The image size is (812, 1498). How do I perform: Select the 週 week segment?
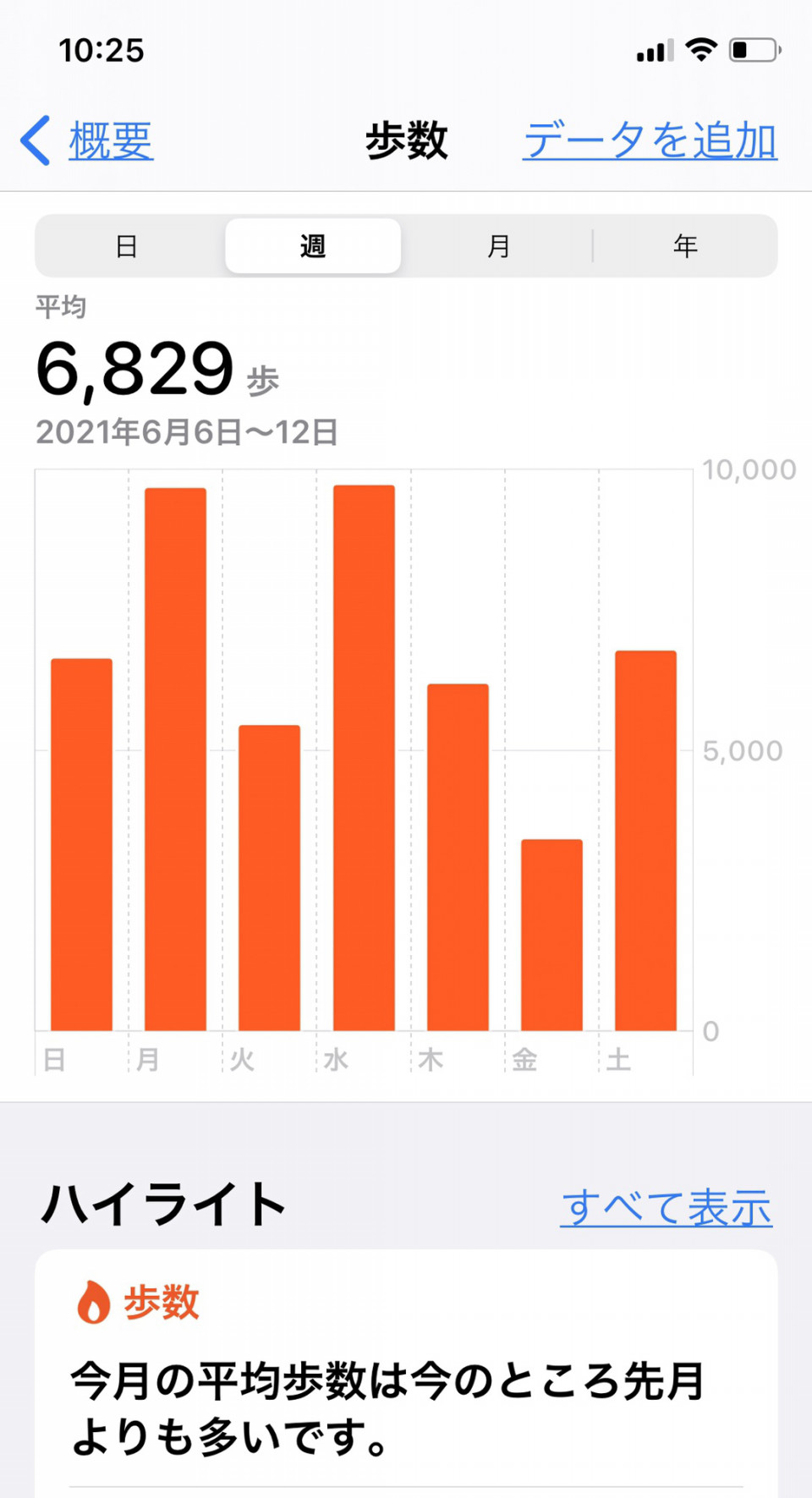click(x=313, y=246)
